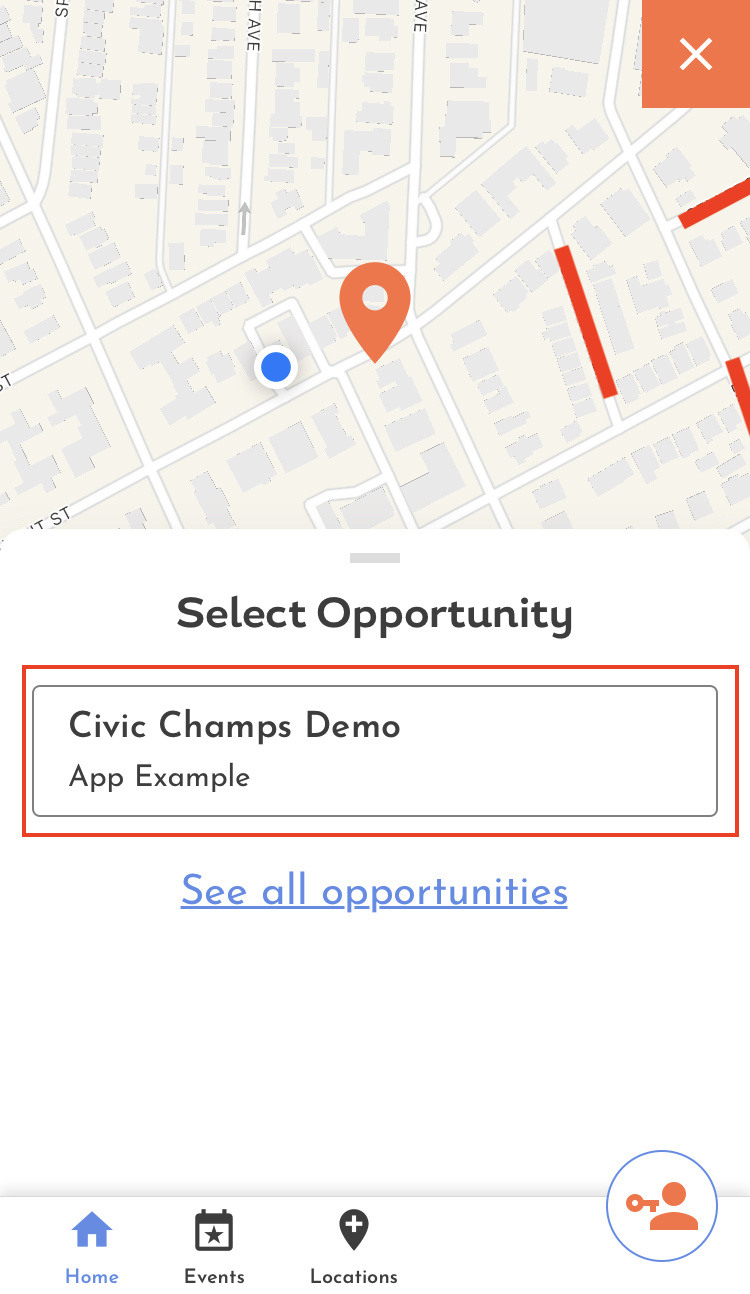Open the See all opportunities link
Image resolution: width=750 pixels, height=1294 pixels.
pos(374,890)
